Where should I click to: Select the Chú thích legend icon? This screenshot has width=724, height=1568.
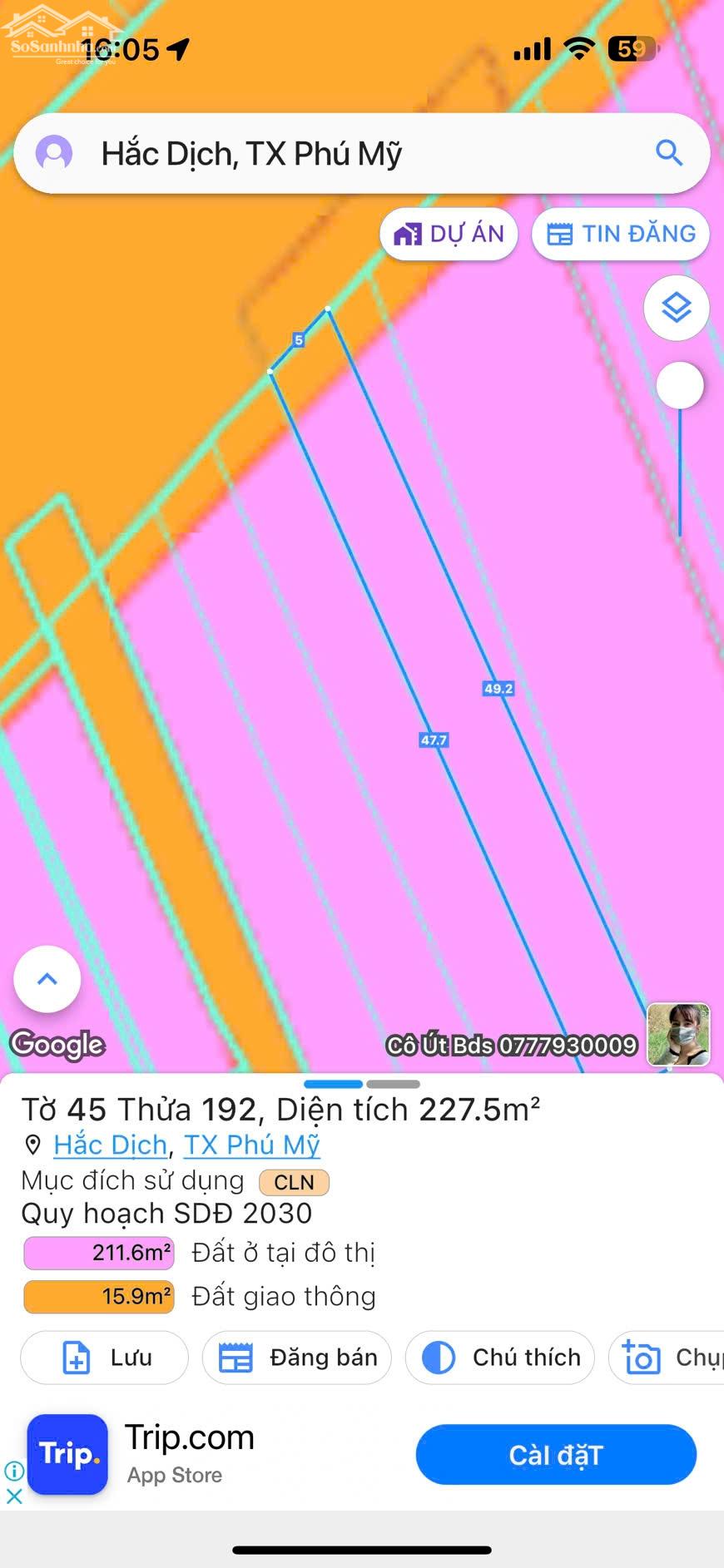pyautogui.click(x=436, y=1357)
